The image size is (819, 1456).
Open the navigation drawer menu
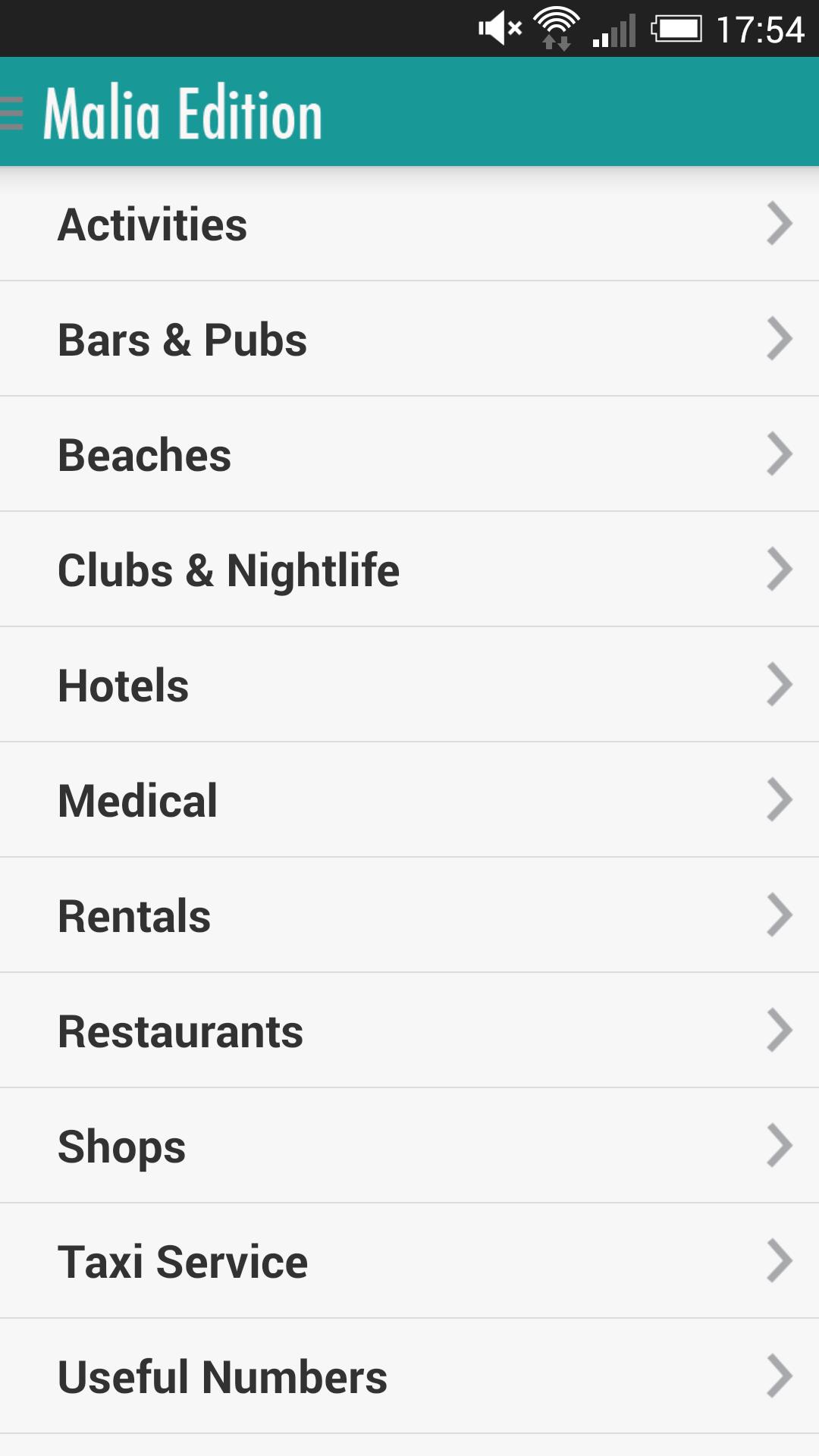[12, 114]
